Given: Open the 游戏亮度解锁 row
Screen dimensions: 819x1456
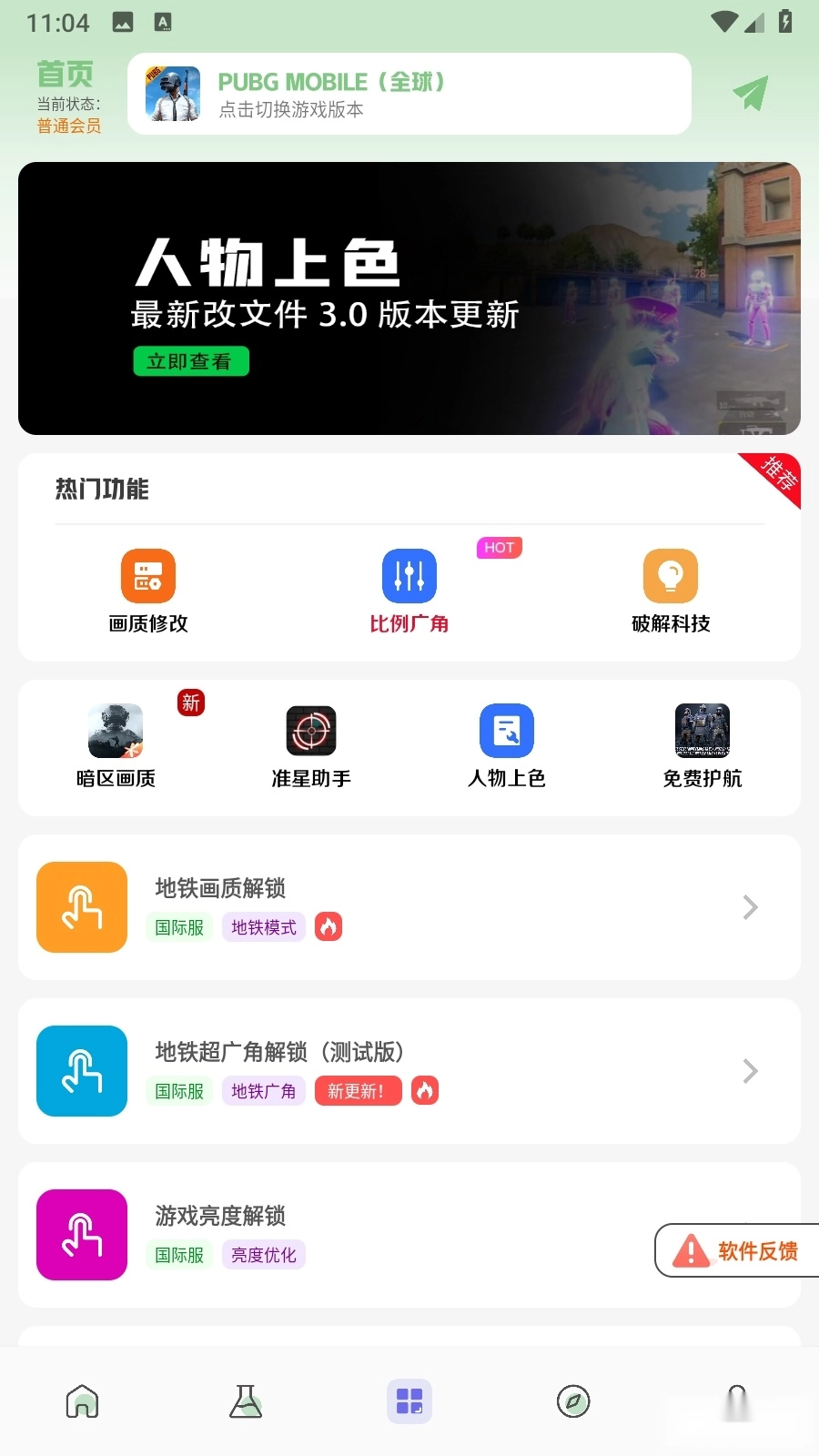Looking at the screenshot, I should [364, 1235].
